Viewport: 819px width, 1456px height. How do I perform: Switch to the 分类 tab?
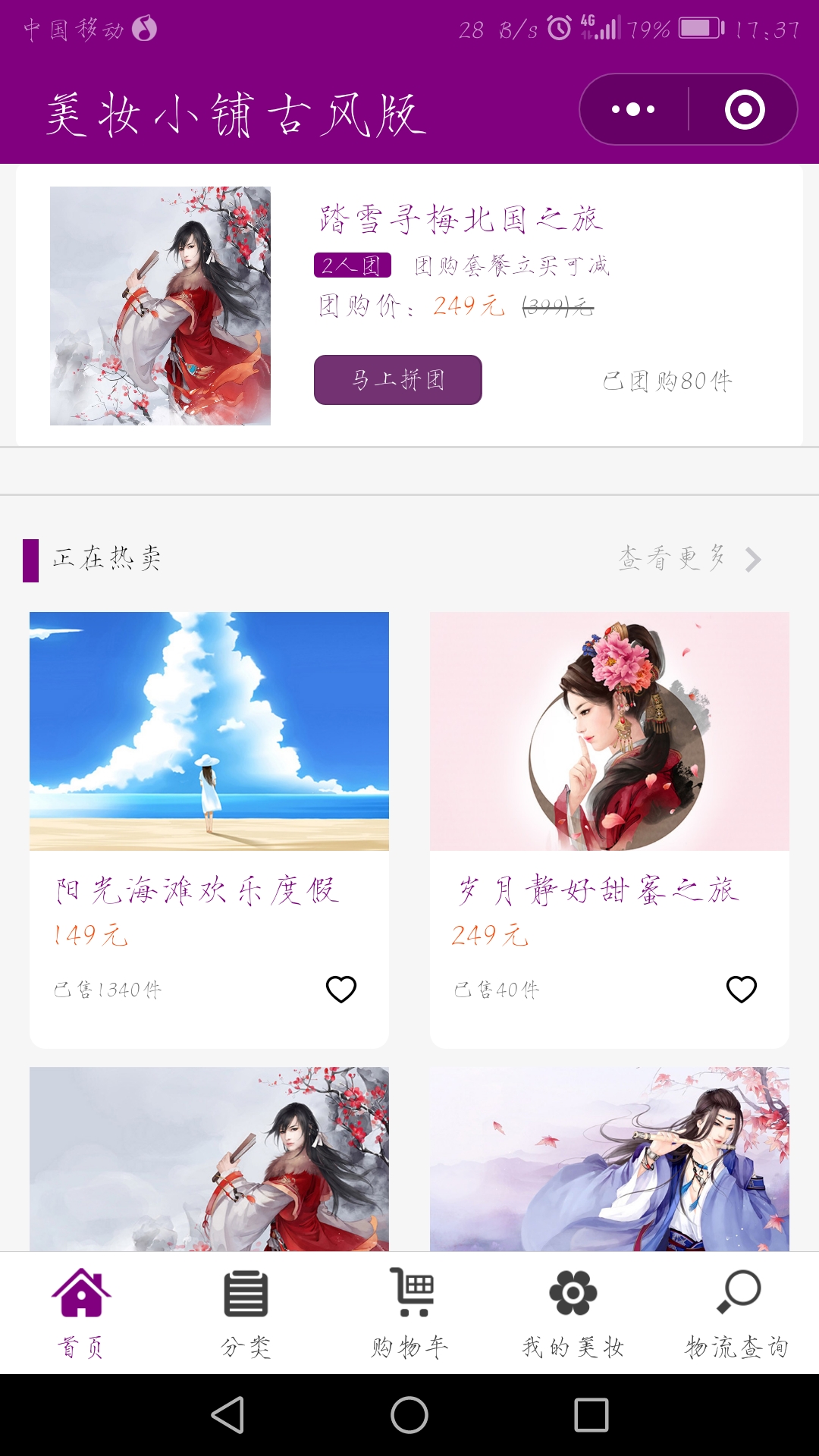pos(246,1313)
